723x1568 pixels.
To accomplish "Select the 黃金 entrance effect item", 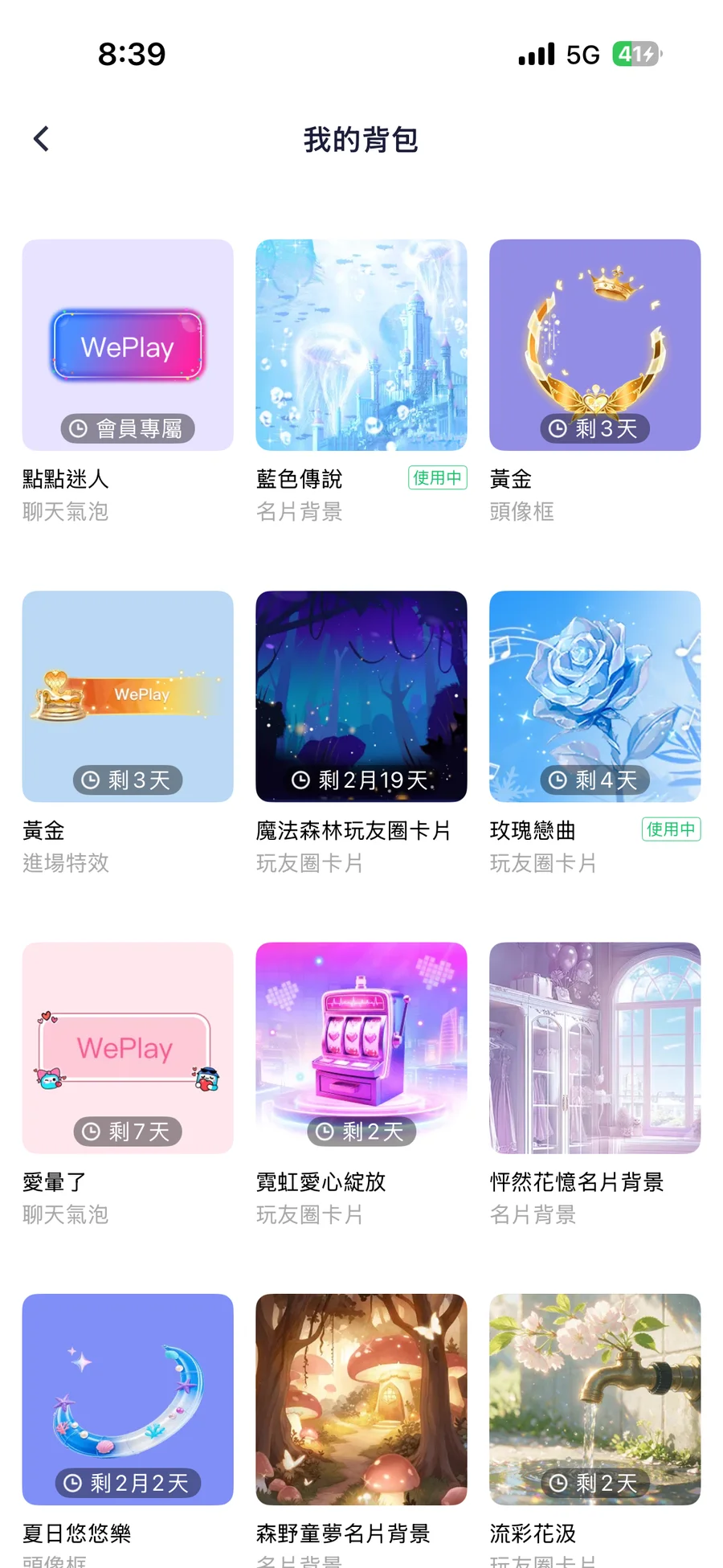I will coord(128,697).
